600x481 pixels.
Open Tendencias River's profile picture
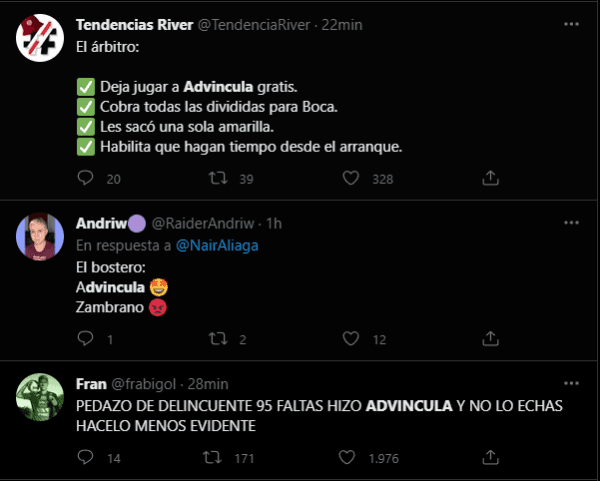coord(40,40)
